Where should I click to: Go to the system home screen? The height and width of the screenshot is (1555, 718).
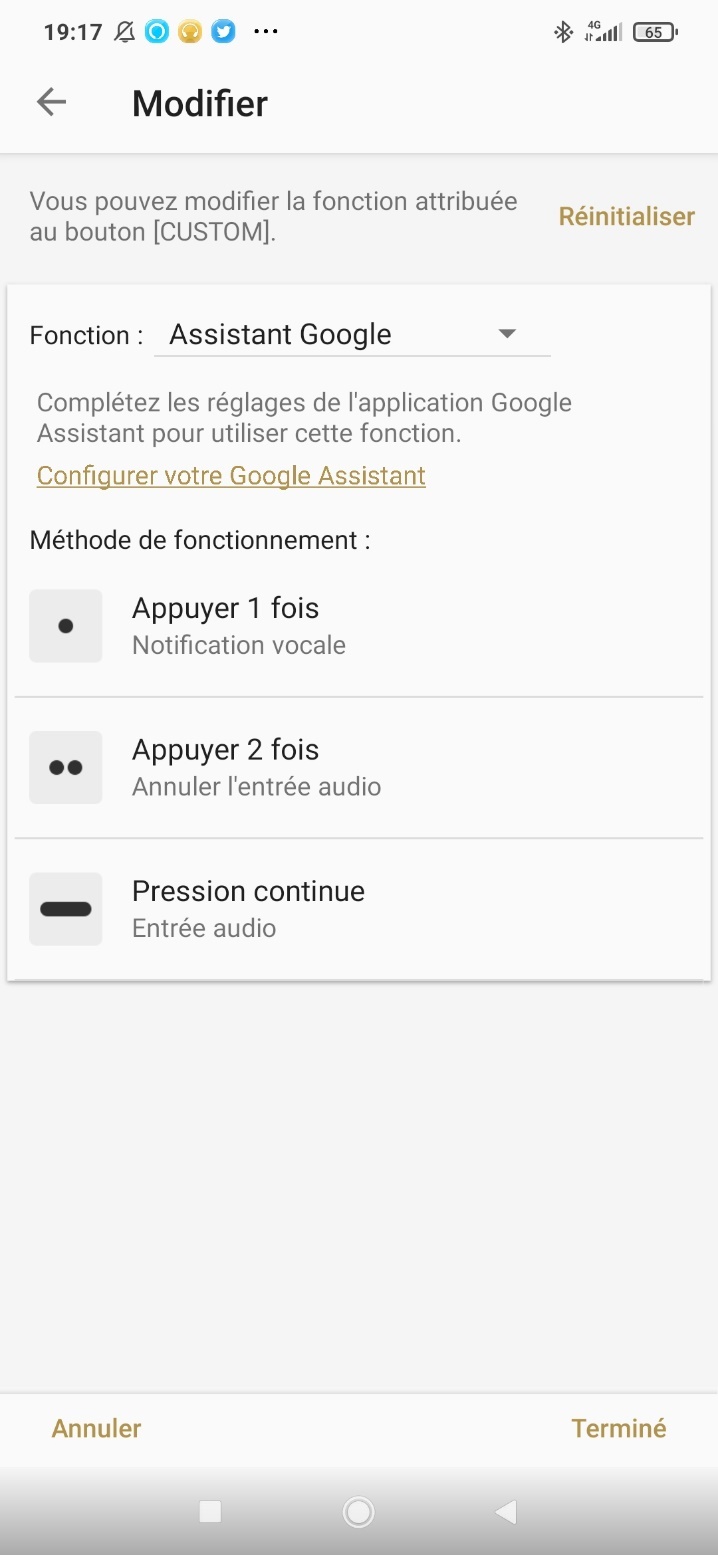pyautogui.click(x=358, y=1512)
